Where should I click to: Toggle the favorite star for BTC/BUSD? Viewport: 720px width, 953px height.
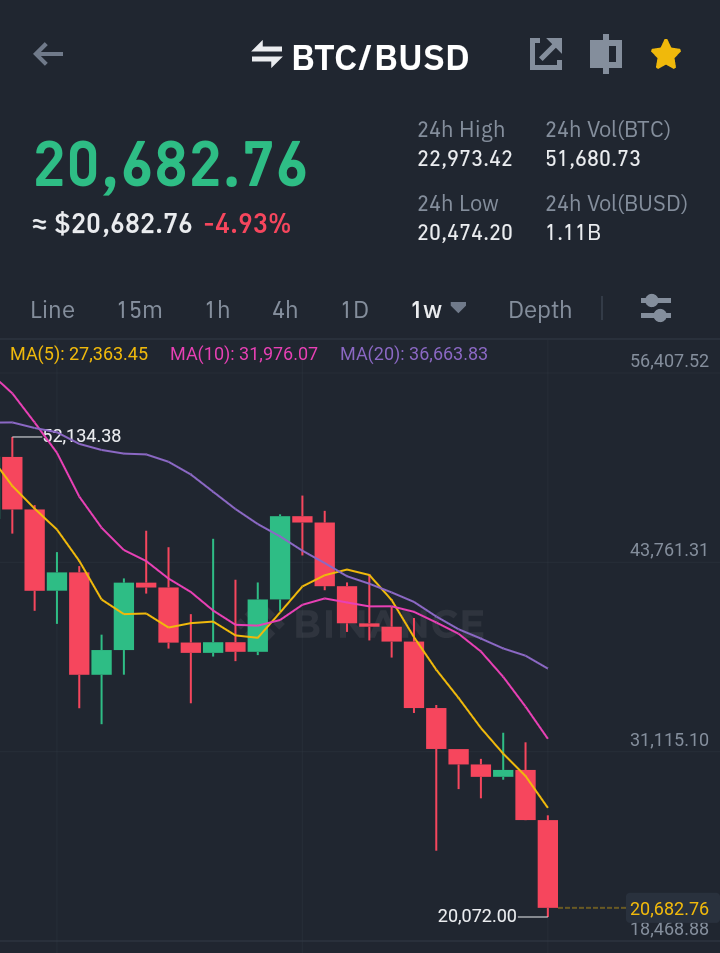click(x=665, y=54)
